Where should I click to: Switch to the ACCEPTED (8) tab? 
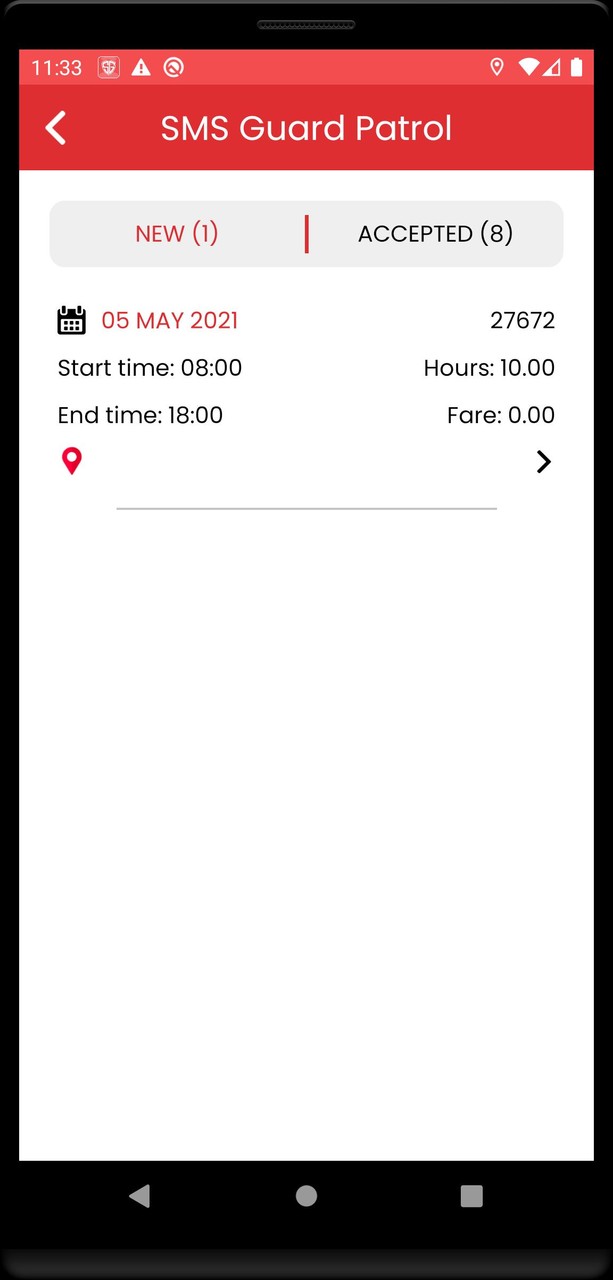435,234
